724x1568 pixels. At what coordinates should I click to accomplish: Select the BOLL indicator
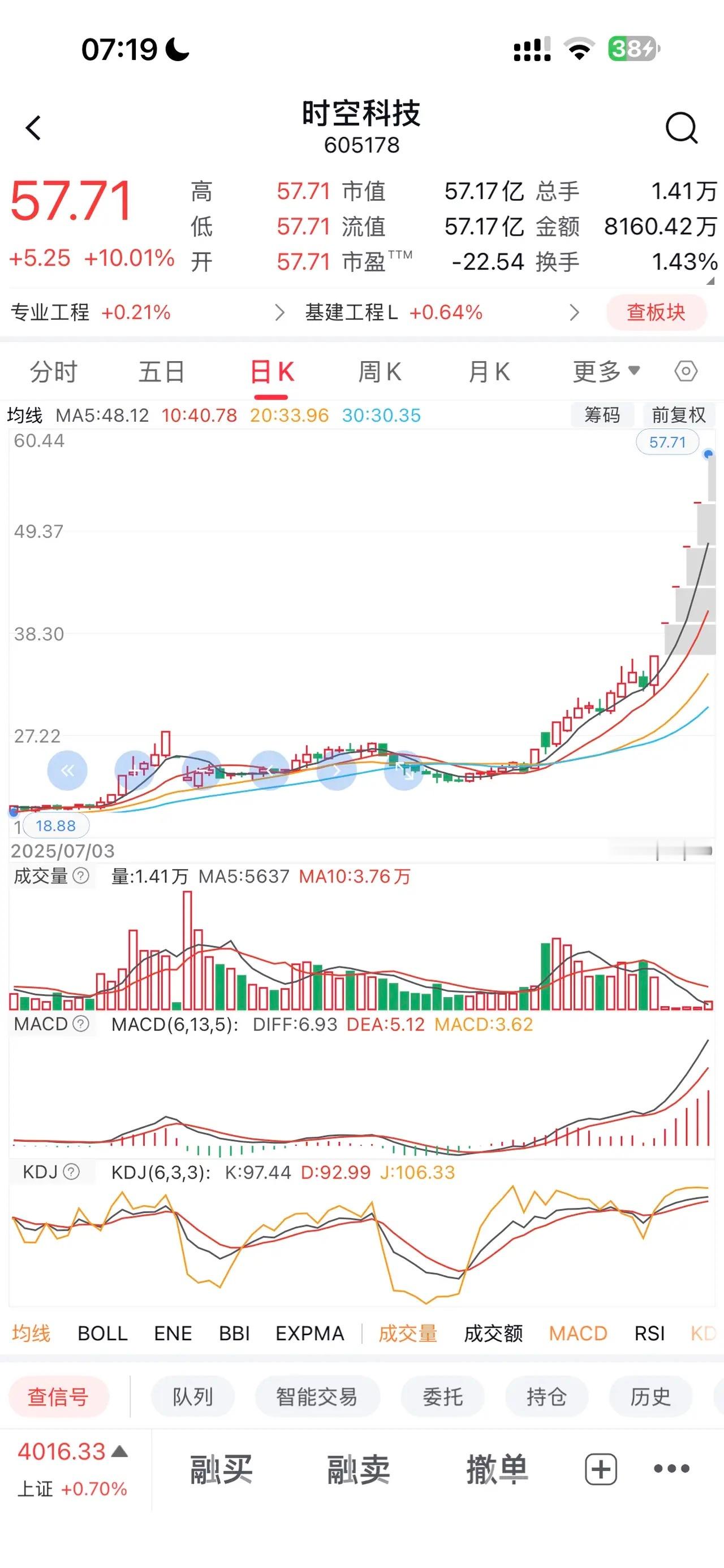pos(102,1333)
